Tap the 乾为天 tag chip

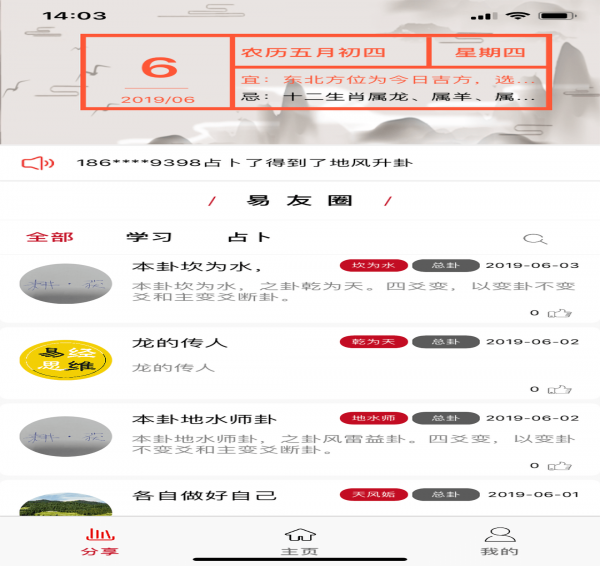click(373, 341)
